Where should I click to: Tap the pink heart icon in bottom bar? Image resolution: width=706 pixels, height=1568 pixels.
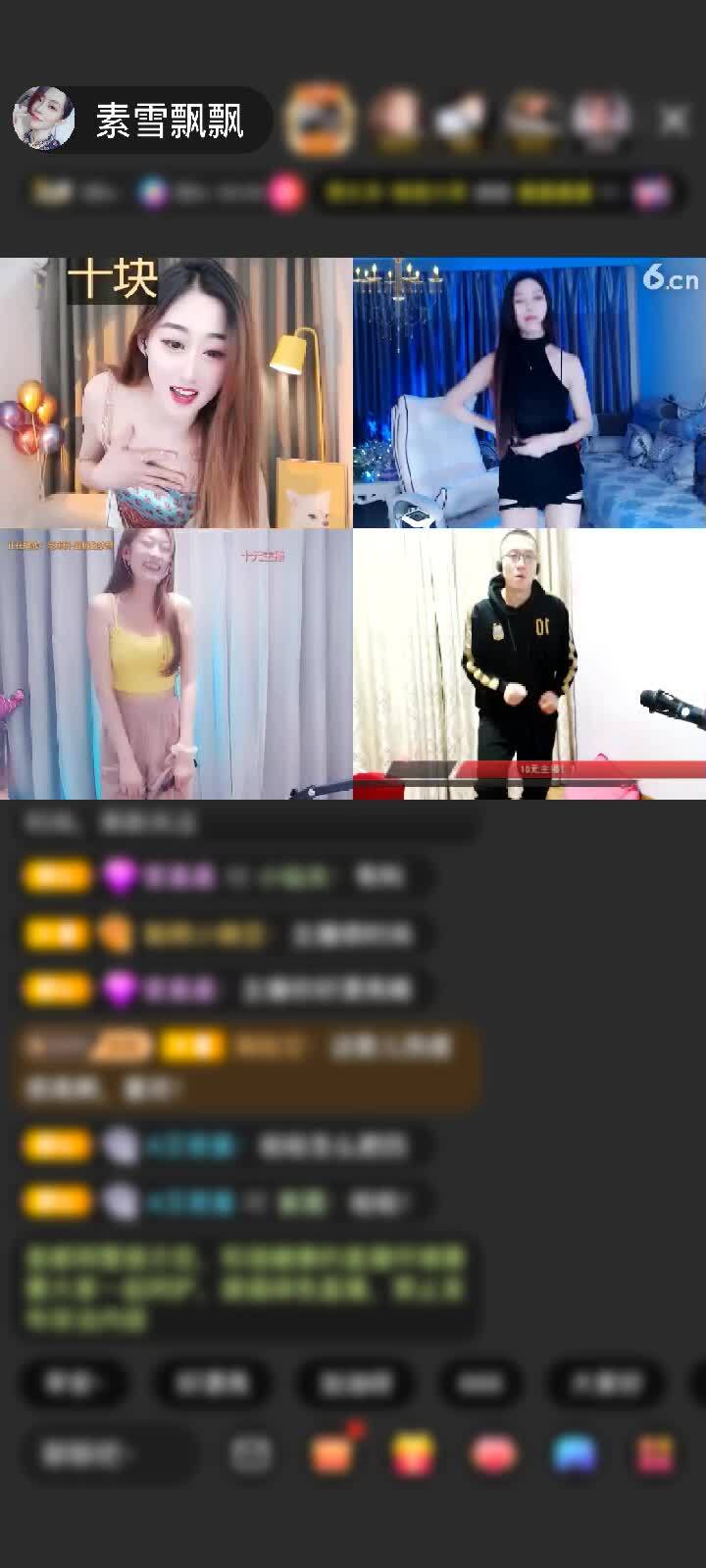click(x=493, y=1454)
